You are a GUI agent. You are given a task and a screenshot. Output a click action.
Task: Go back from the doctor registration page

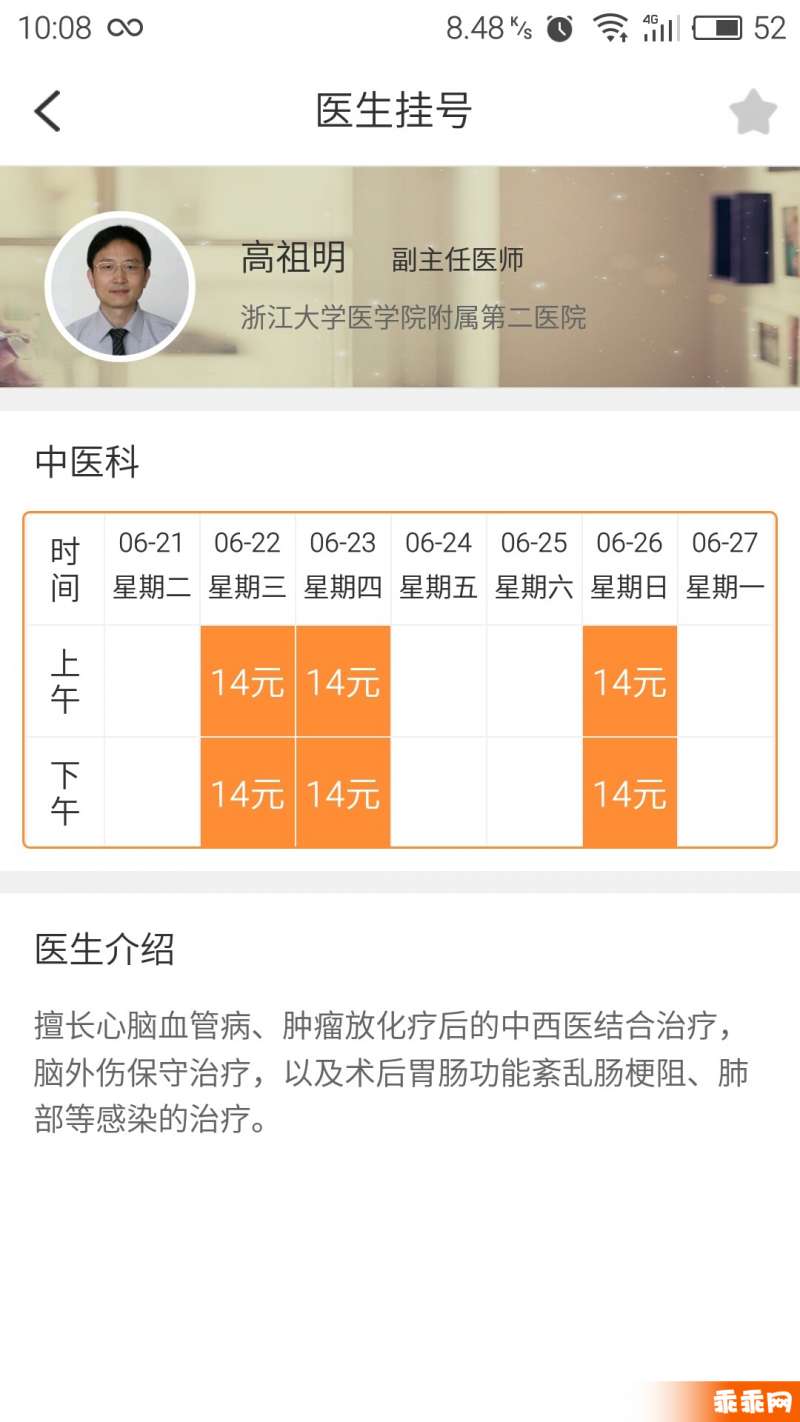pyautogui.click(x=48, y=111)
